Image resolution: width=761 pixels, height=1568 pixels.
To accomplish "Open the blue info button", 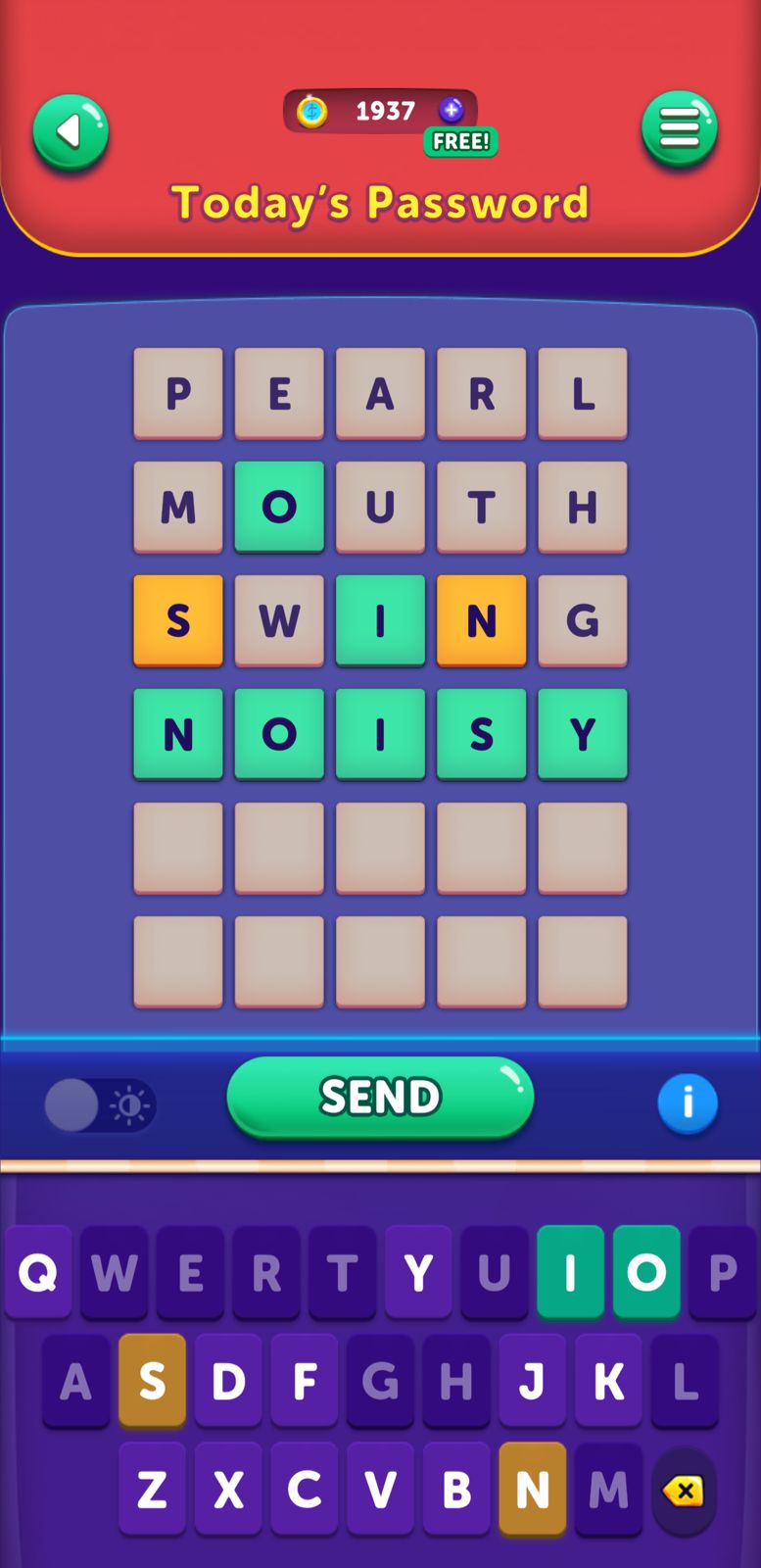I will pos(688,1103).
